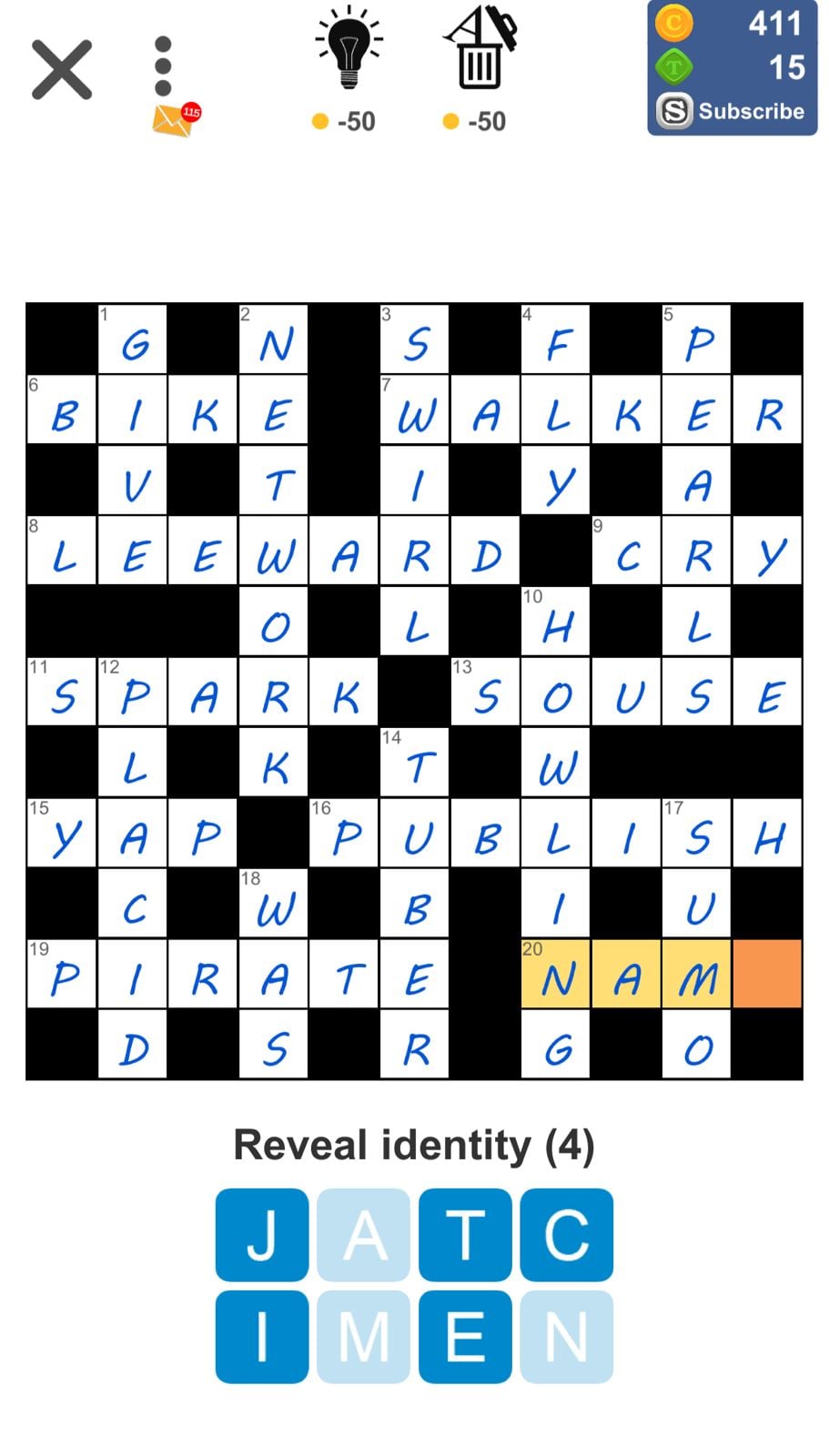Select the orange empty cell of clue 20
Screen dimensions: 829x1456
[767, 974]
